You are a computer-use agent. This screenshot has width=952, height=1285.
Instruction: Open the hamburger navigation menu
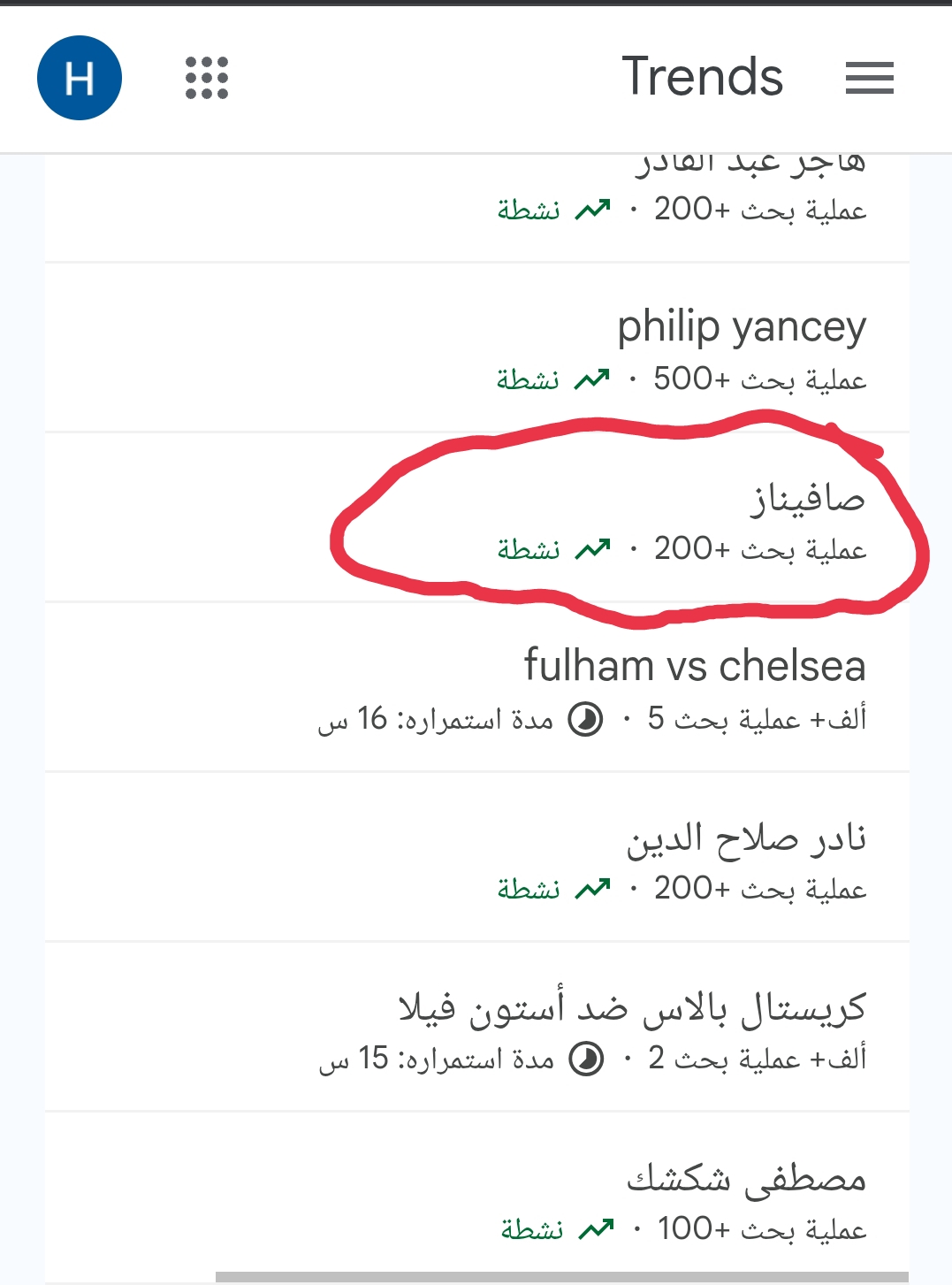869,78
